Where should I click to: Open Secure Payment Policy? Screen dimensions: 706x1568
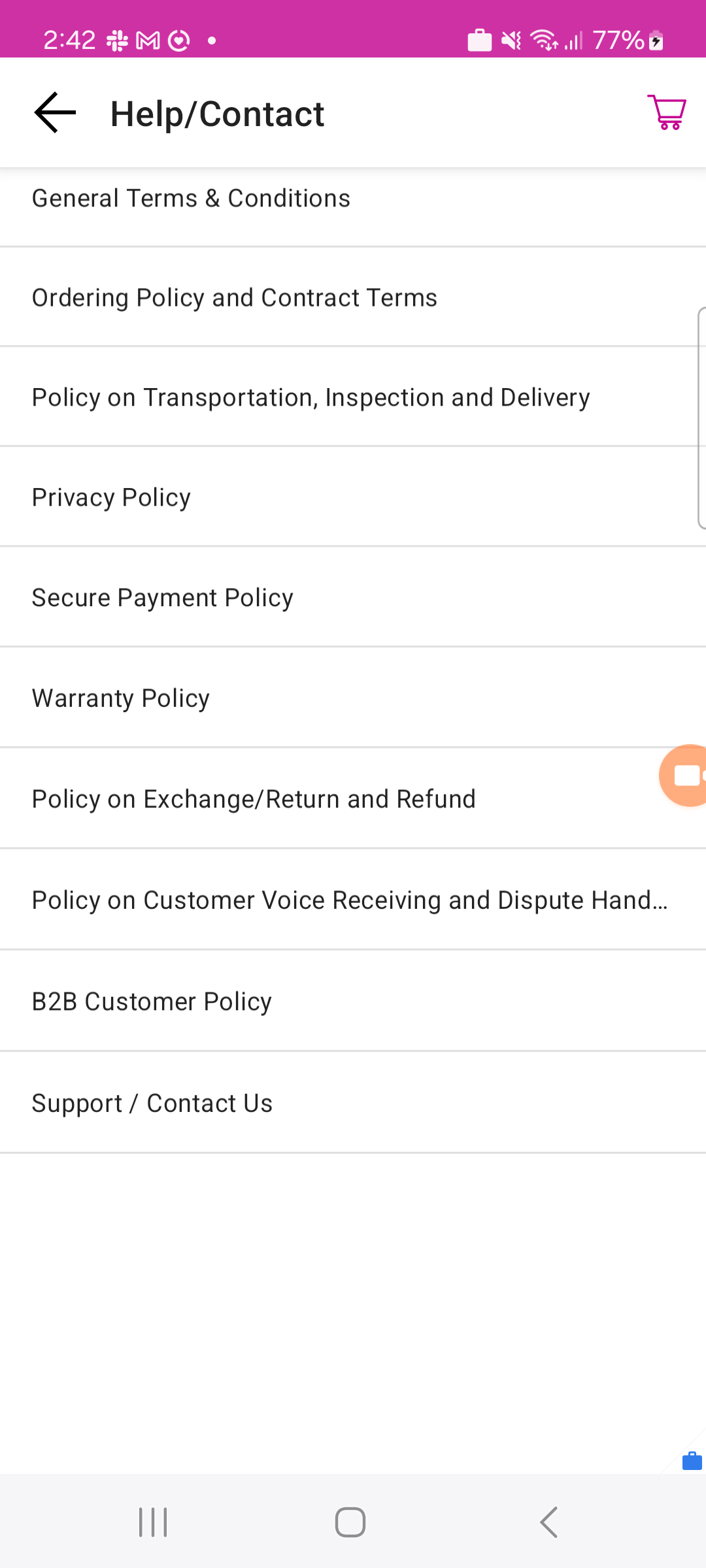[353, 597]
